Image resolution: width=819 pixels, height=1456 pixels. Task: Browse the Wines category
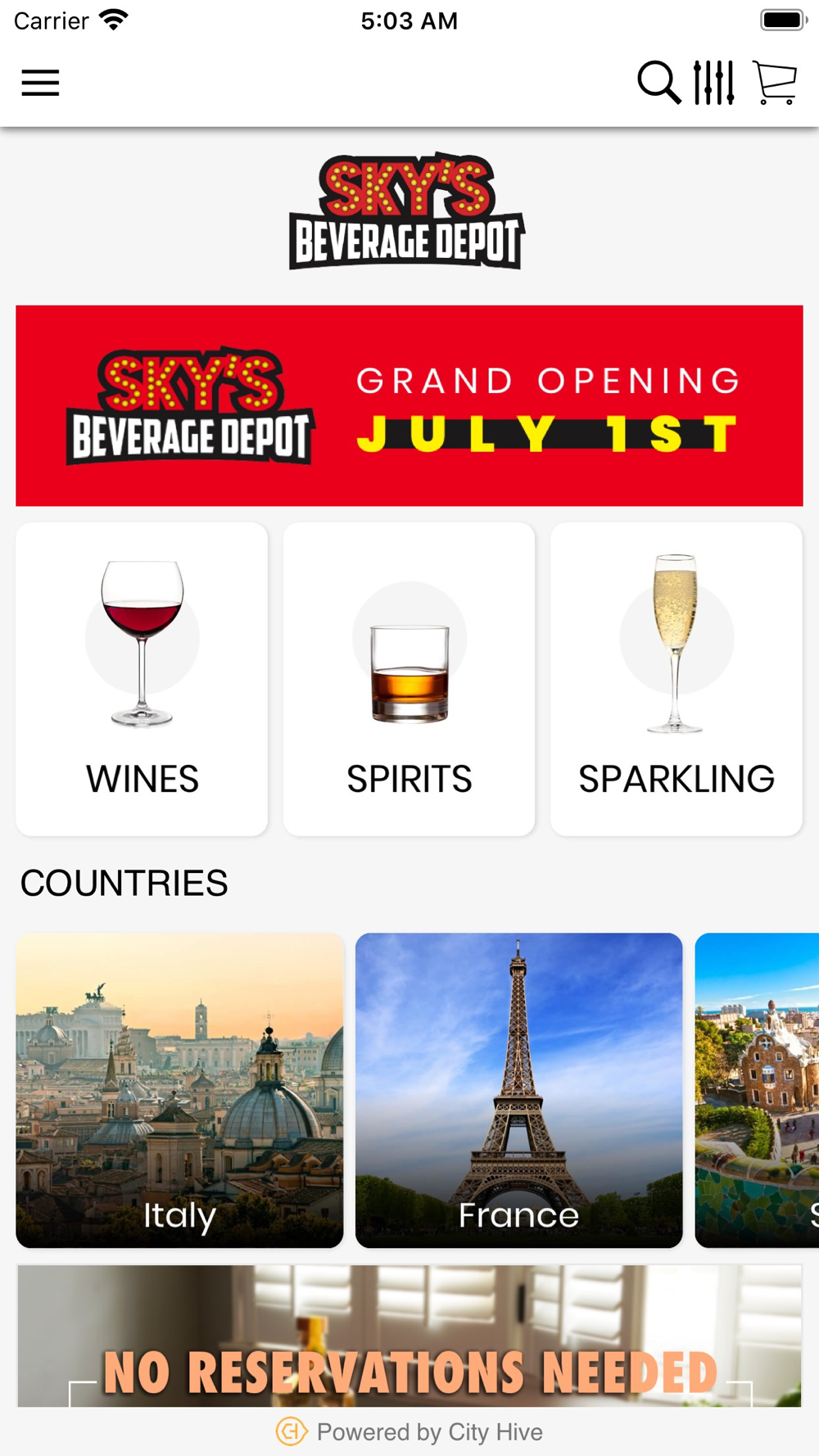pos(142,679)
